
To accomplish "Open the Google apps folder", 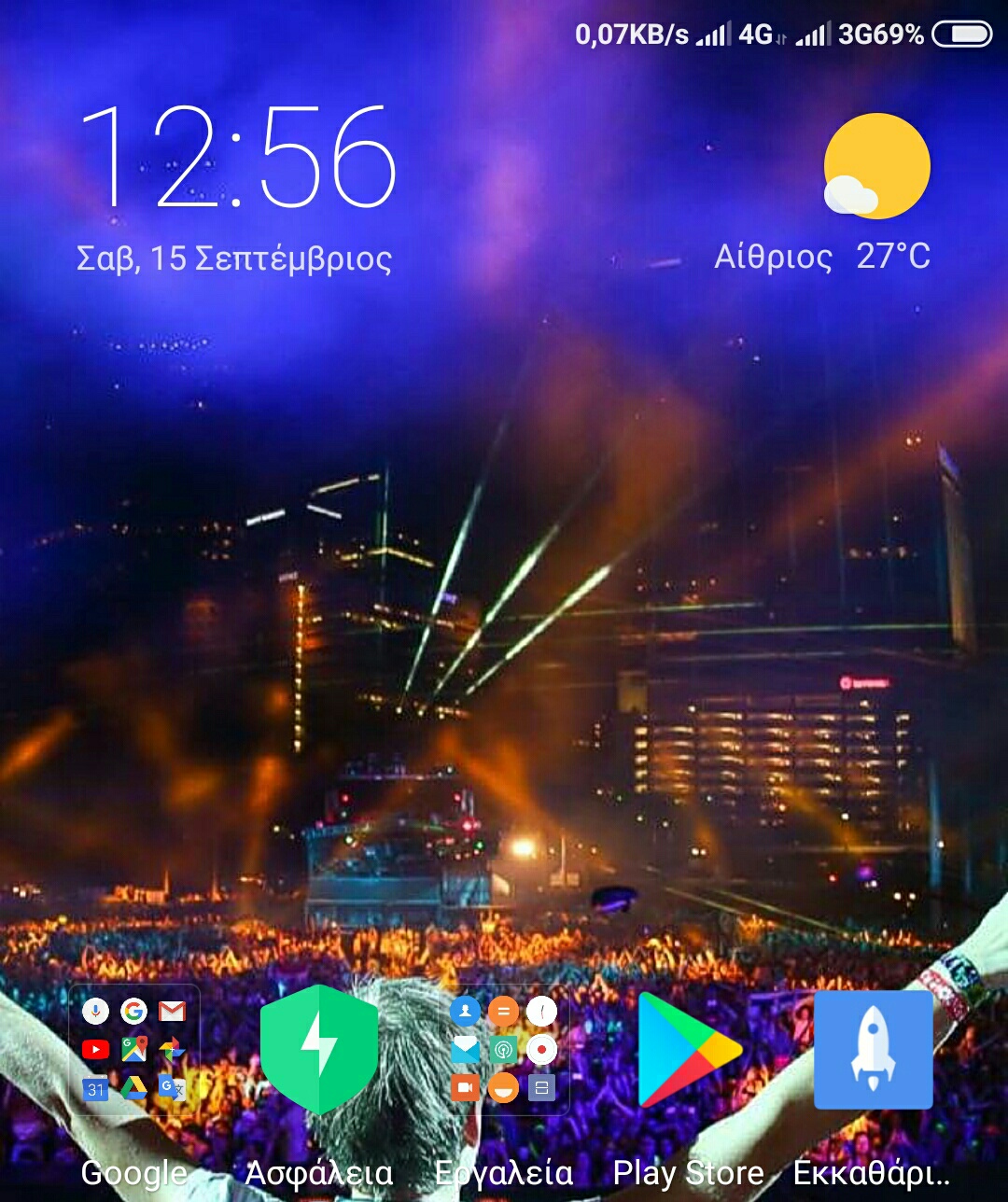I will [x=133, y=1050].
